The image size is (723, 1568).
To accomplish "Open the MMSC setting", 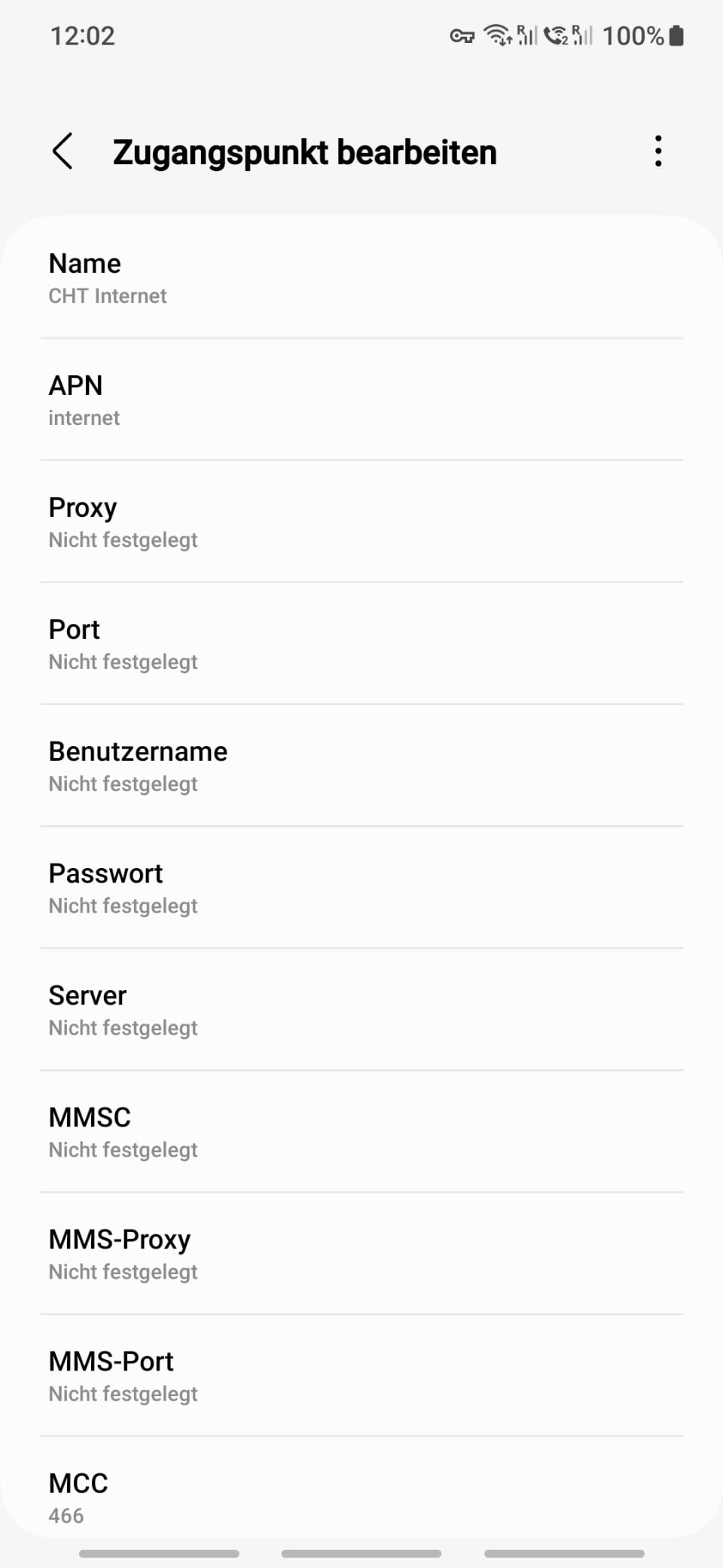I will pyautogui.click(x=361, y=1132).
